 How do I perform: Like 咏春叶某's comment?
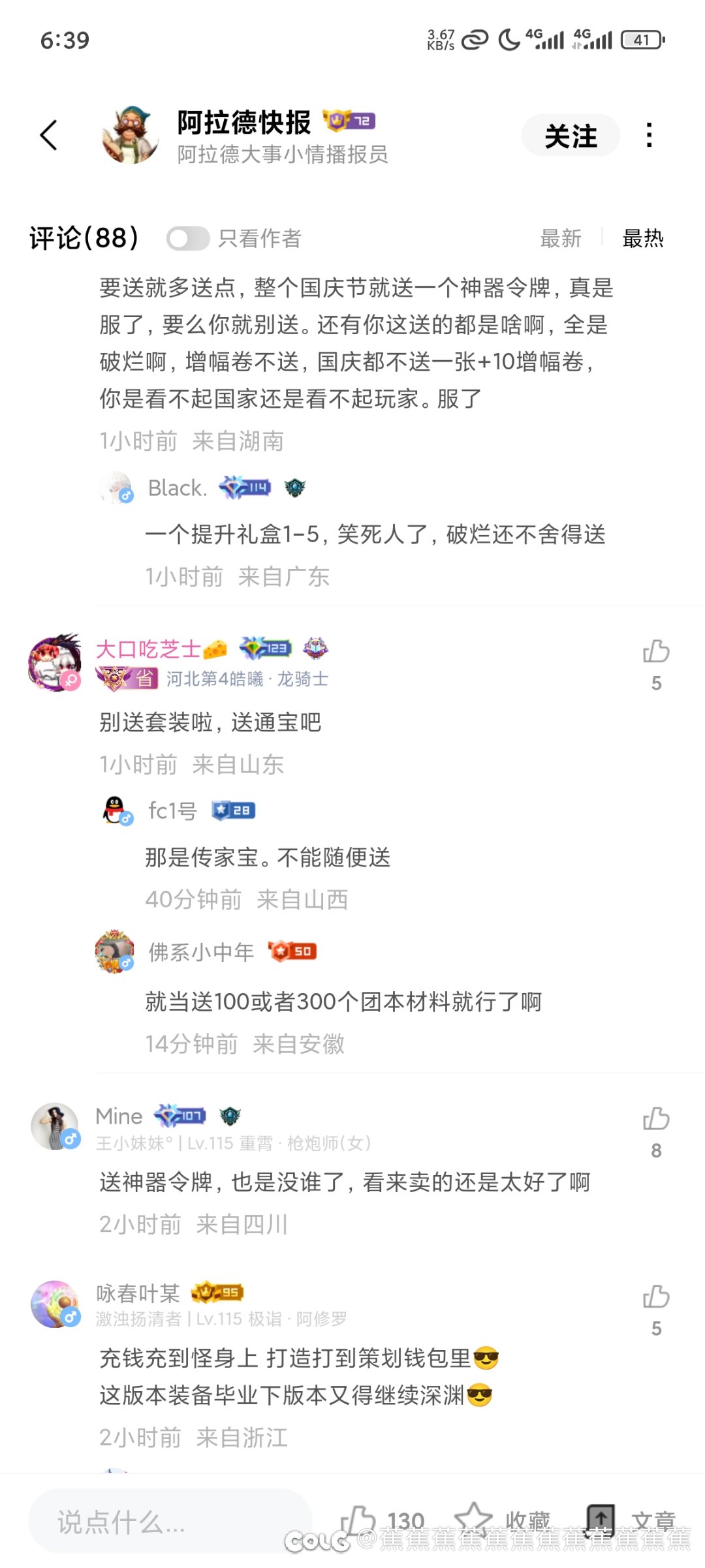656,1297
